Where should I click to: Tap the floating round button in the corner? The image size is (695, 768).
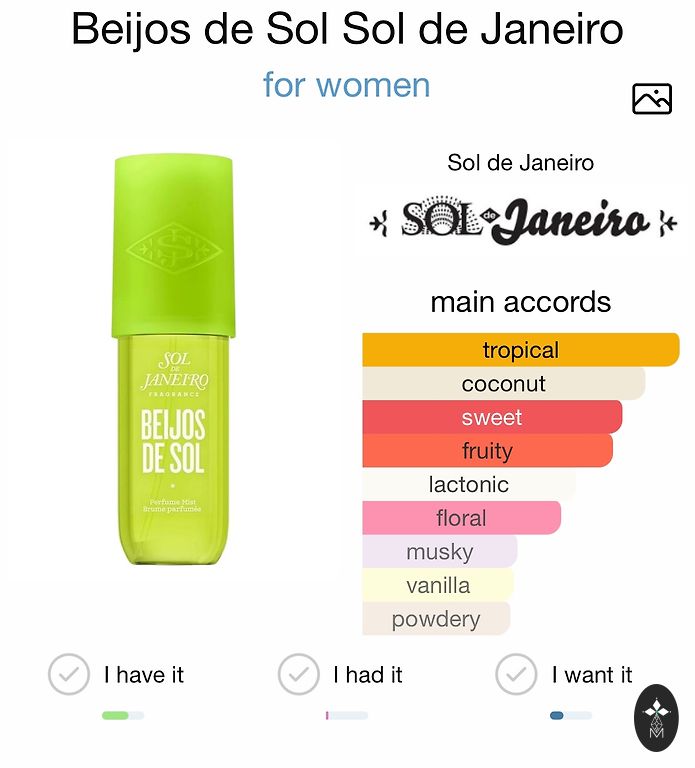[x=657, y=717]
